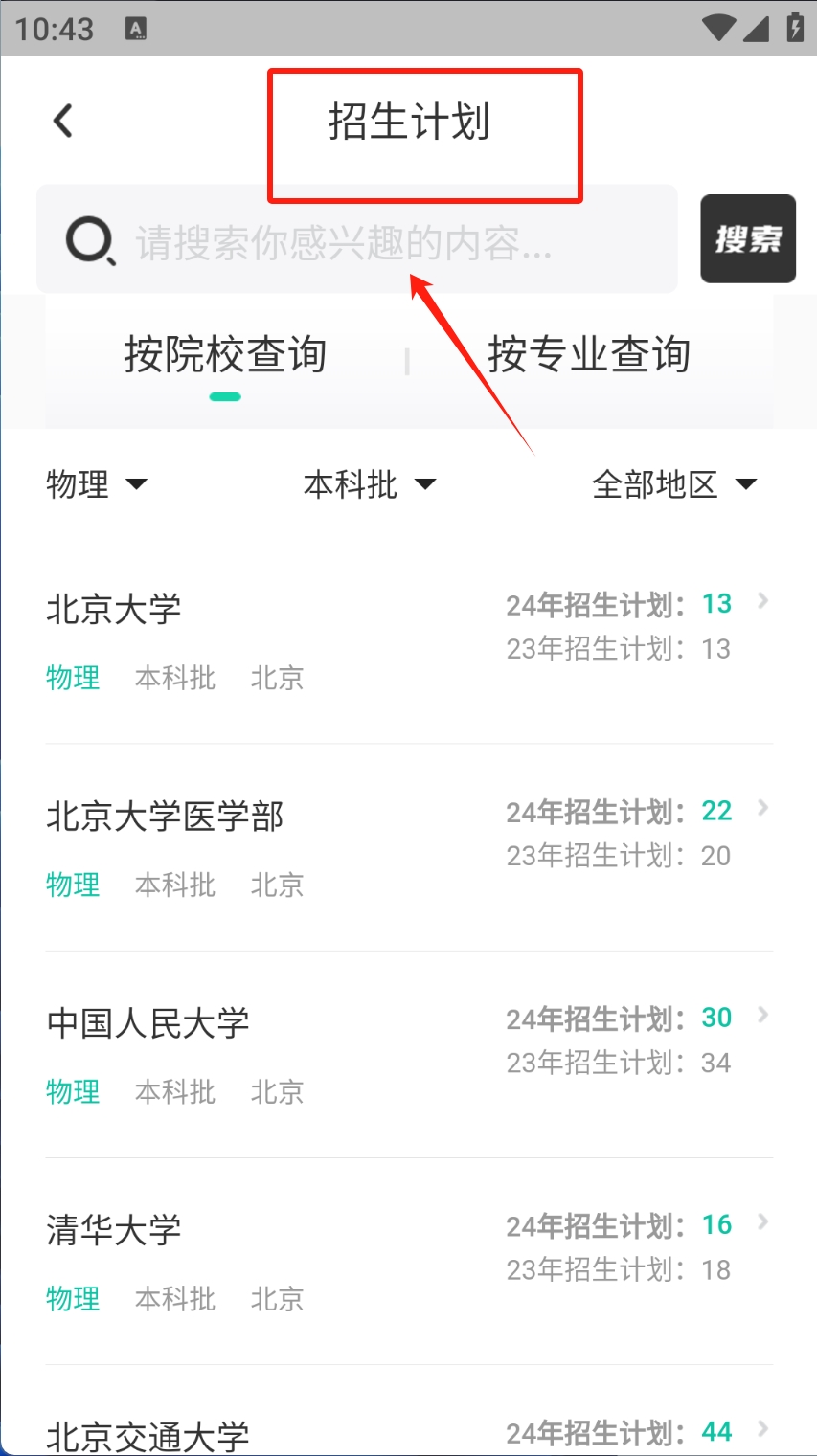This screenshot has width=817, height=1456.
Task: Expand the 全部地区 region dropdown
Action: [673, 484]
